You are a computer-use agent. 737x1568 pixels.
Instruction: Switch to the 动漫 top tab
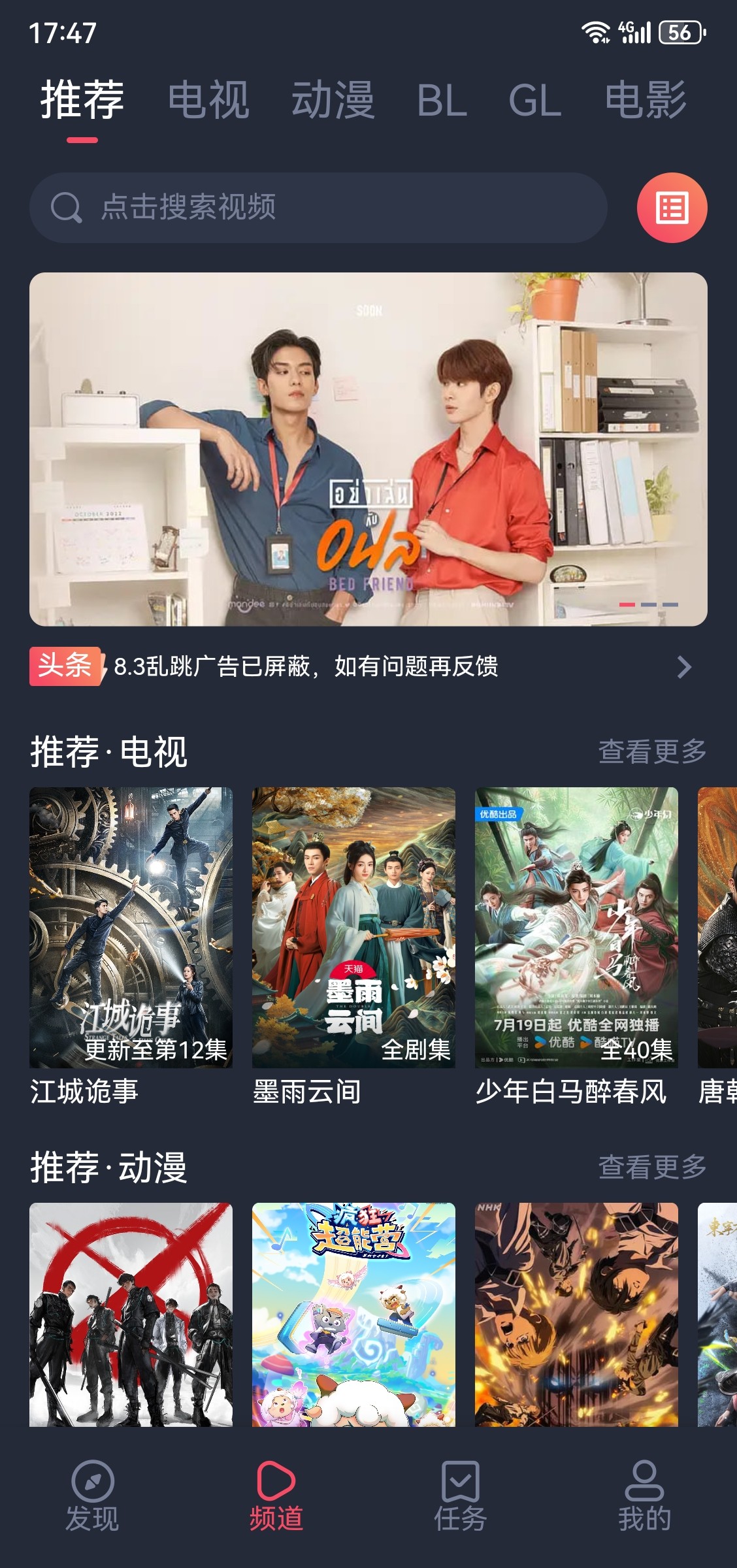333,100
